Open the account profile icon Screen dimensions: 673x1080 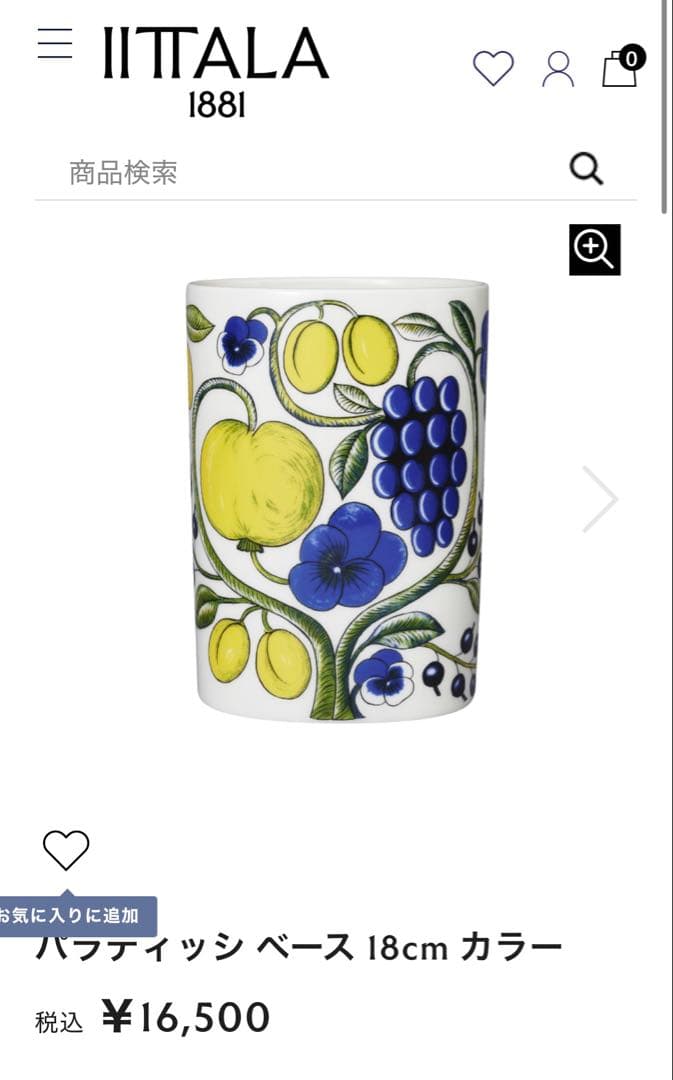point(558,68)
